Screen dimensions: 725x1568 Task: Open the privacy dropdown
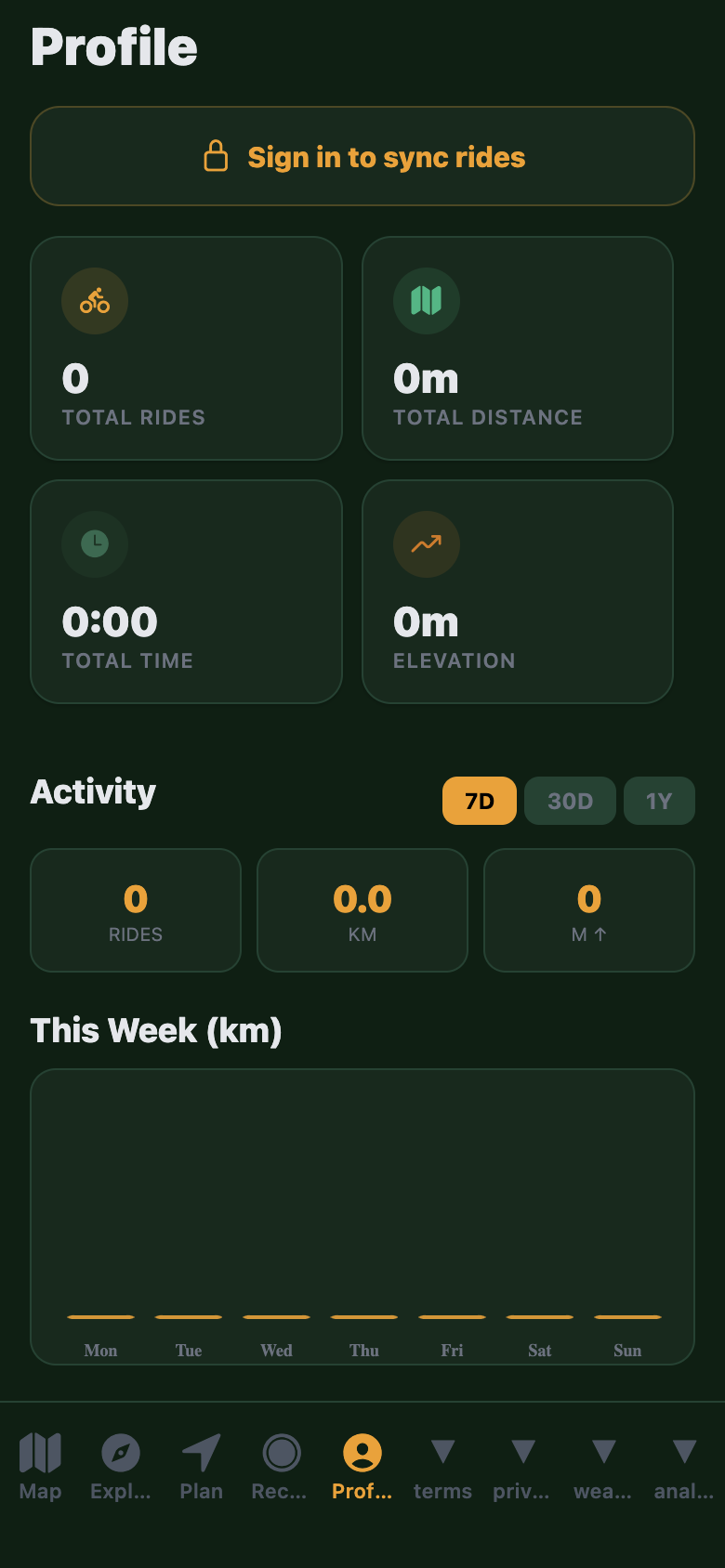pyautogui.click(x=521, y=1452)
